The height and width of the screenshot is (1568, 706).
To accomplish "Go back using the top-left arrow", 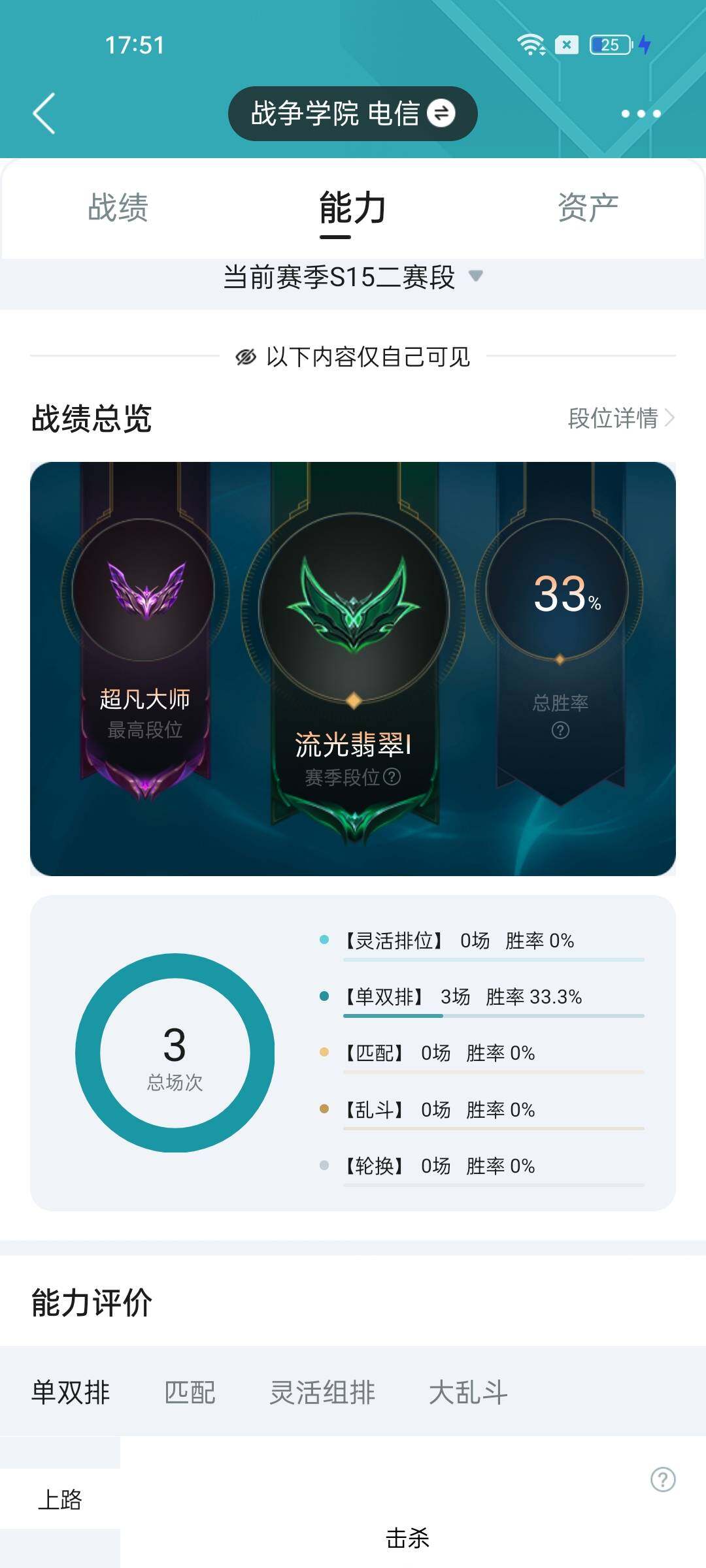I will point(44,114).
